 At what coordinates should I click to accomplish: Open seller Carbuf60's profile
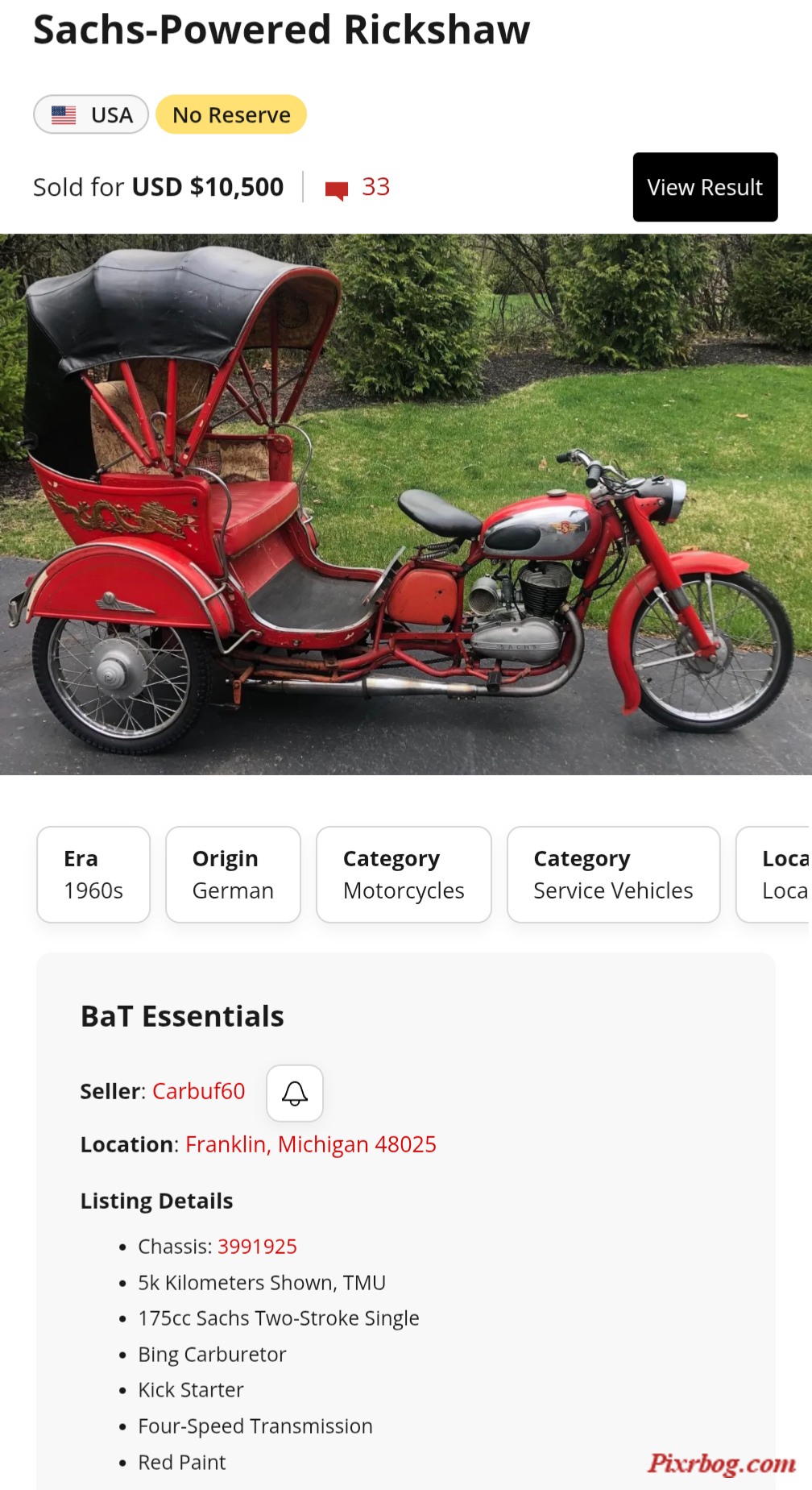(198, 1091)
